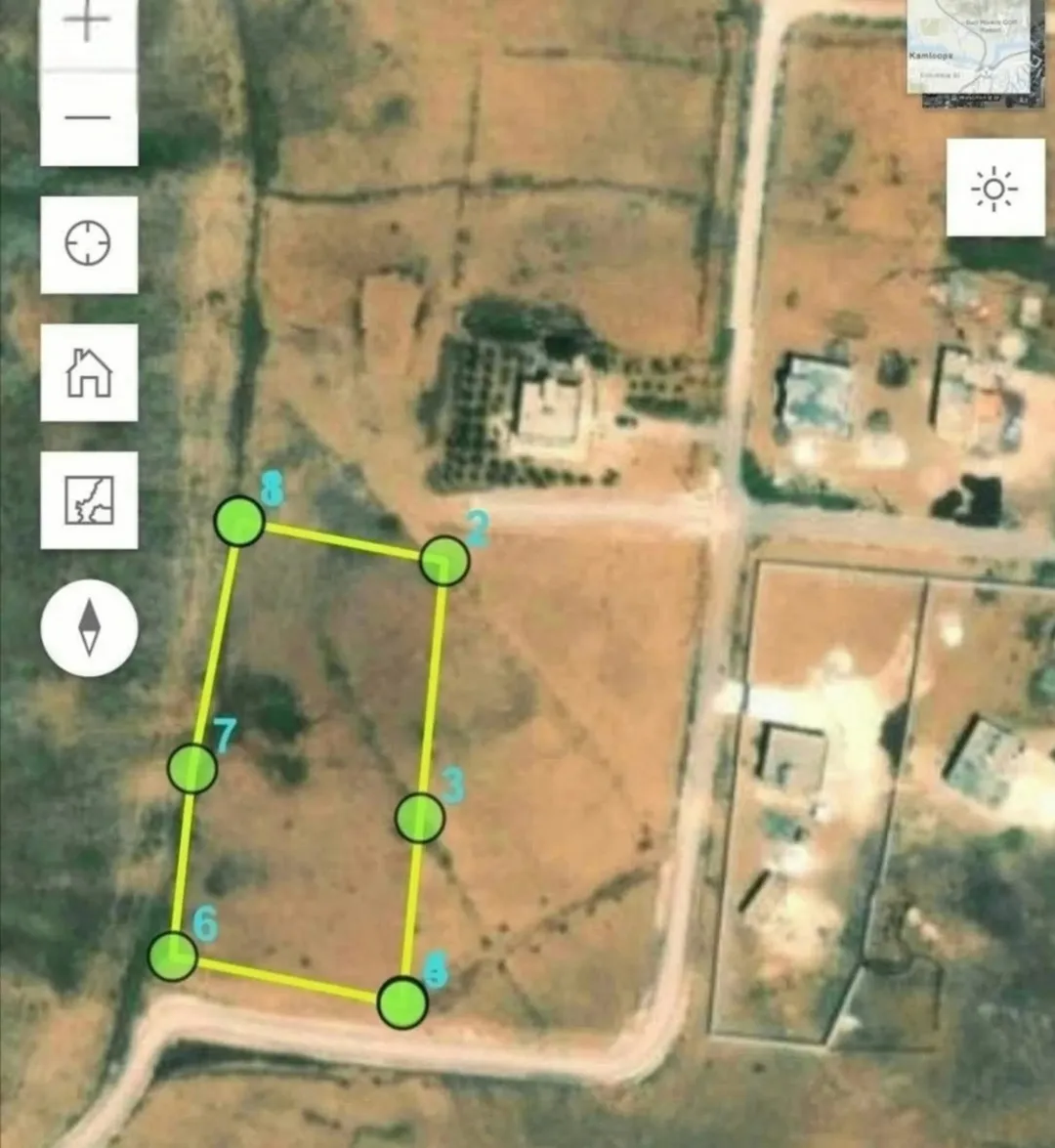Open the basemap layers button
Viewport: 1055px width, 1148px height.
click(89, 500)
